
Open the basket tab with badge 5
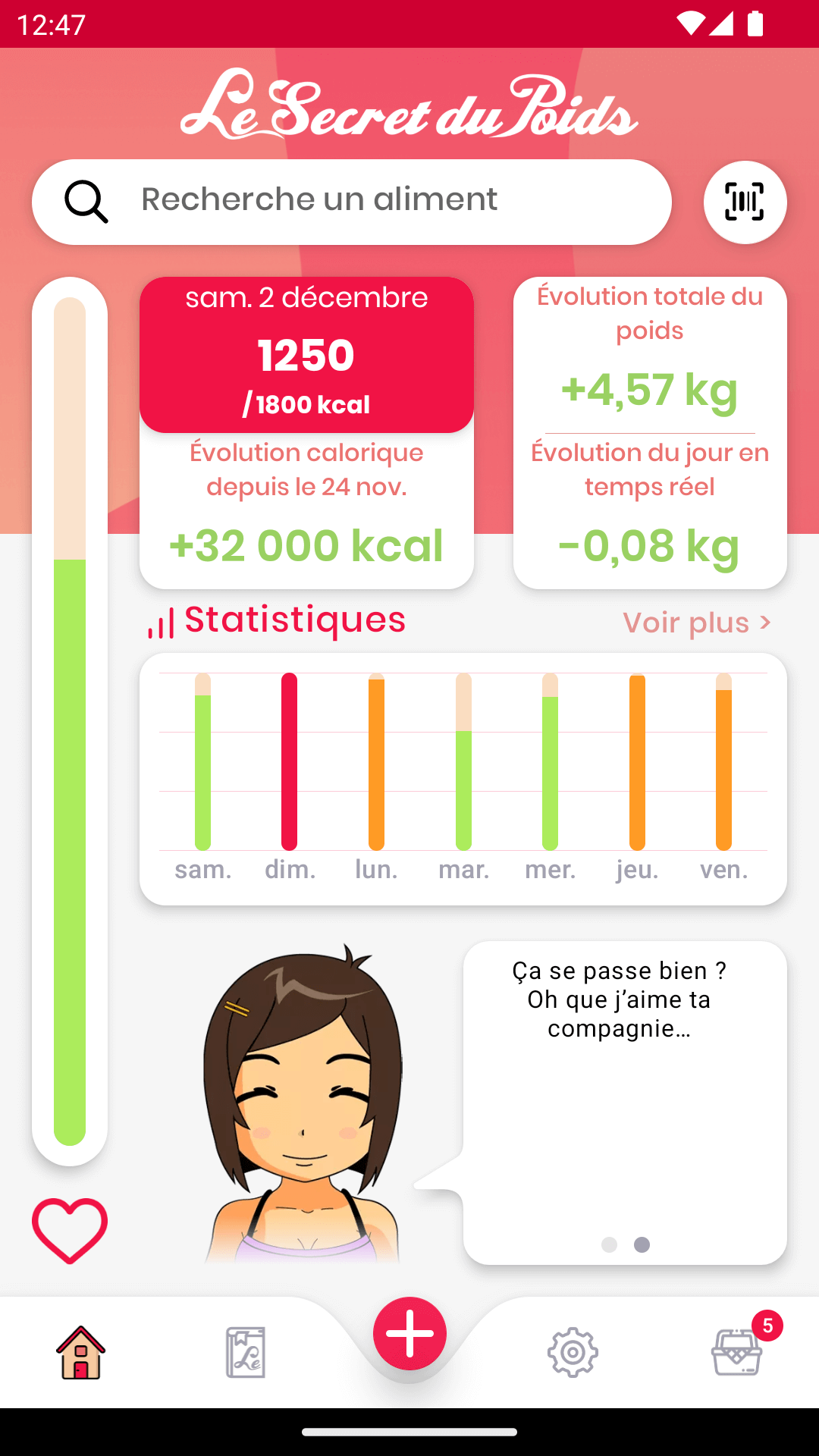click(x=737, y=1351)
